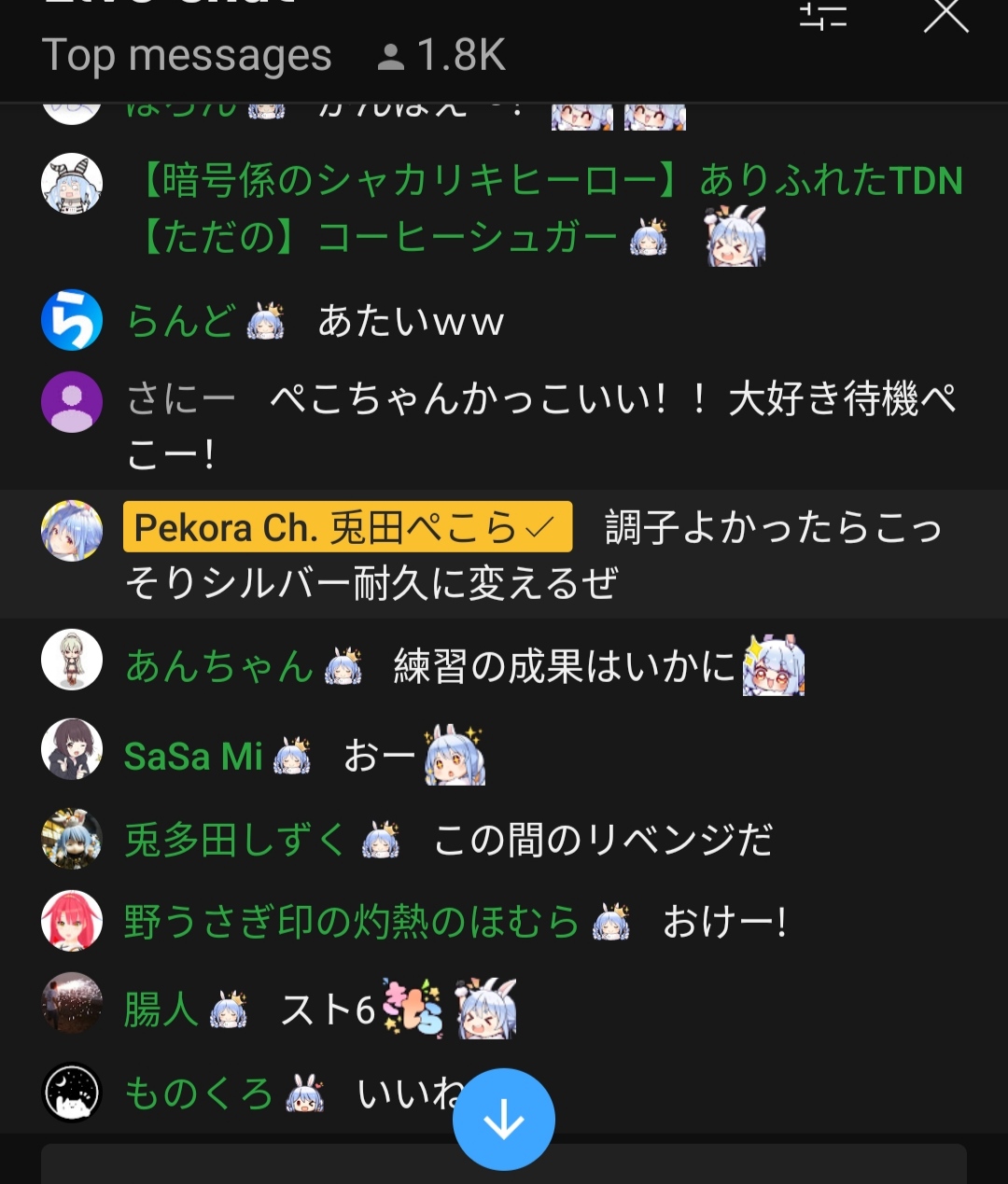1008x1184 pixels.
Task: Jump to the newest chat messages
Action: 503,1119
